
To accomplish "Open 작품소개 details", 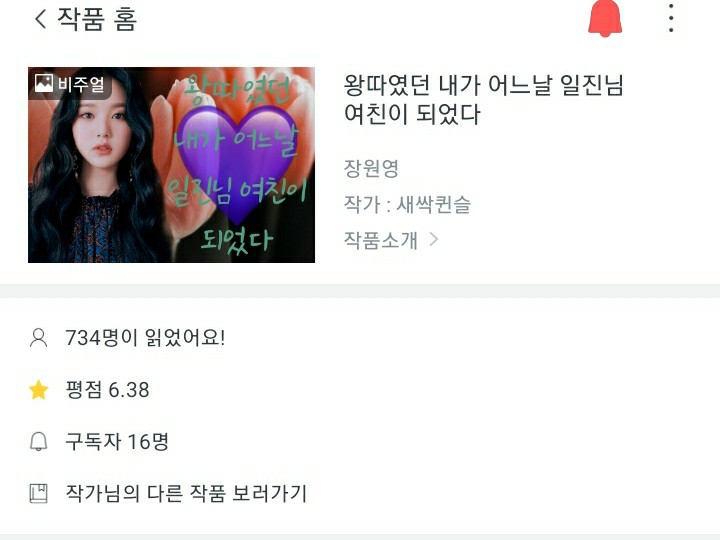I will 391,240.
